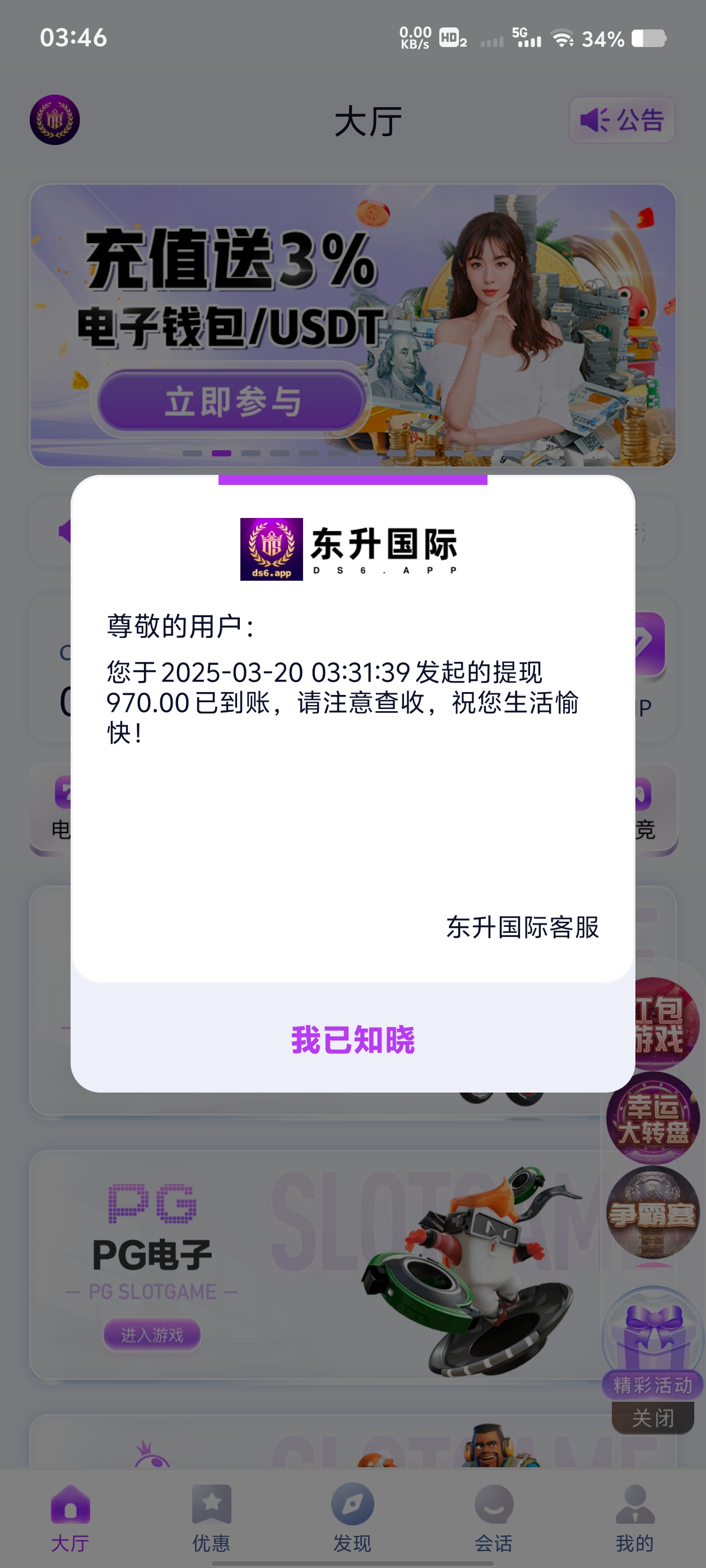This screenshot has width=706, height=1568.
Task: Open the 公告 announcements
Action: pos(621,120)
